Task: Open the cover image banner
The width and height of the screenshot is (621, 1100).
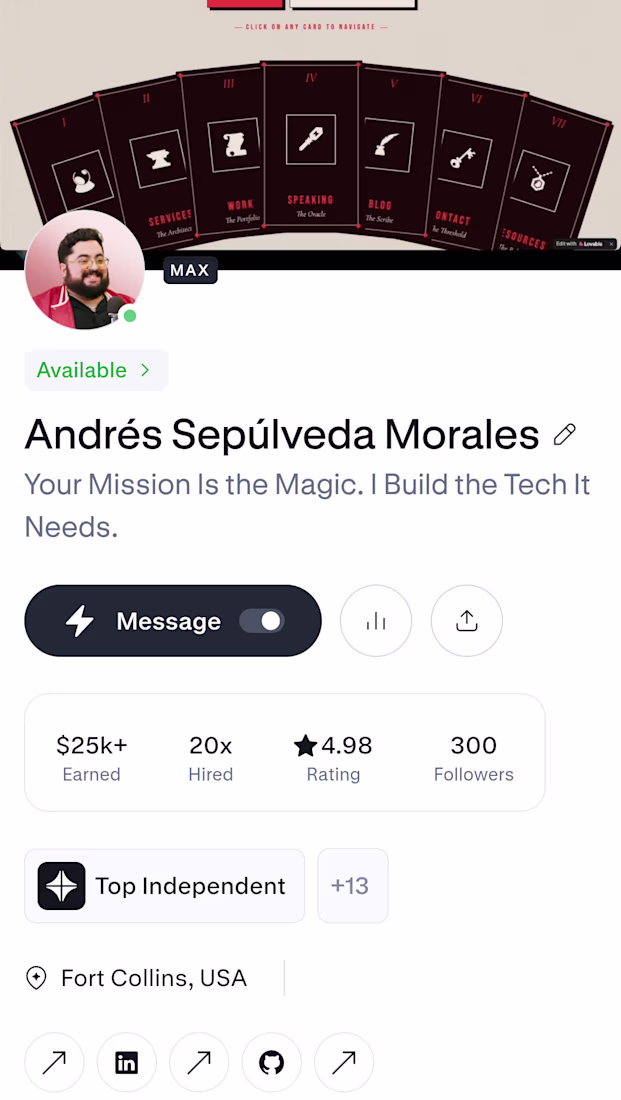Action: pos(310,125)
